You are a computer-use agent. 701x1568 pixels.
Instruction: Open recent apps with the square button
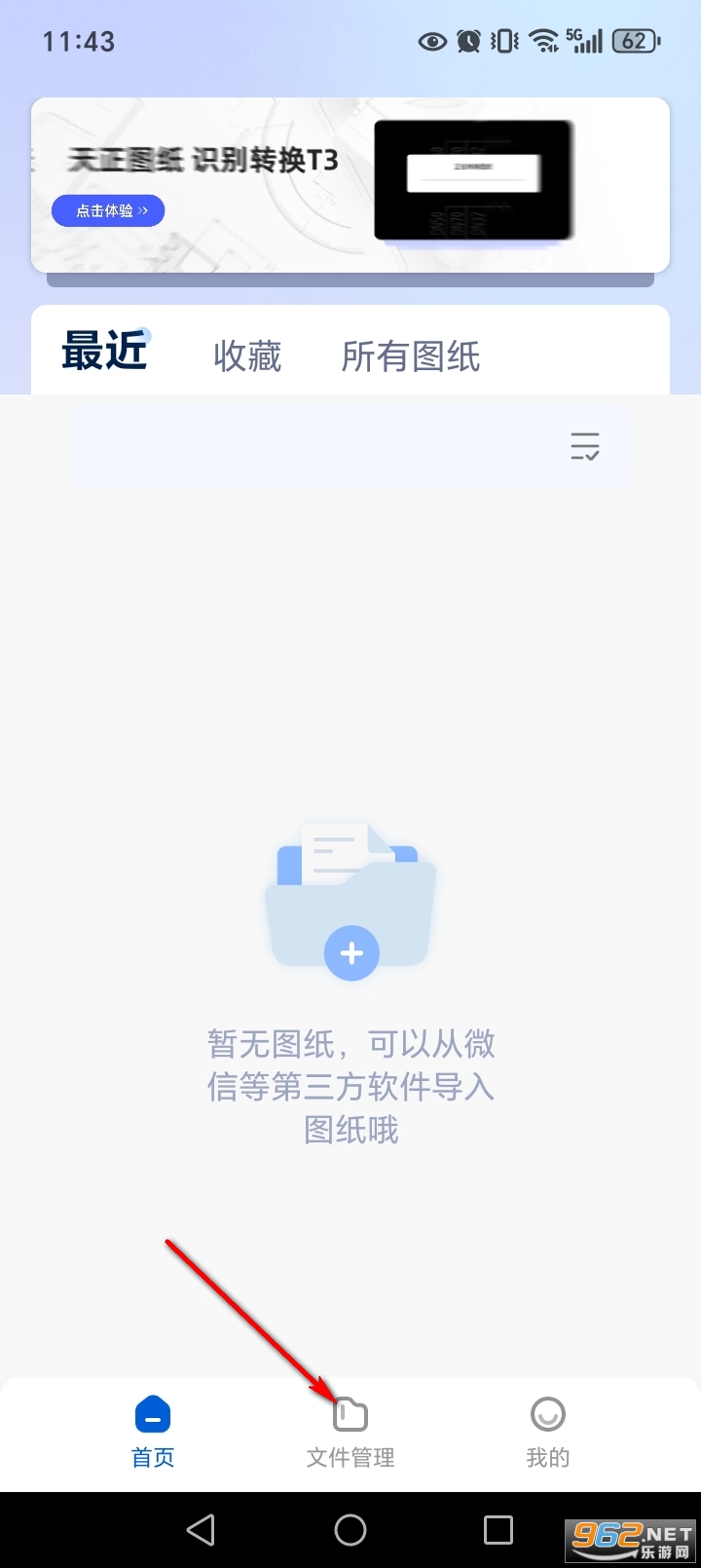[499, 1529]
